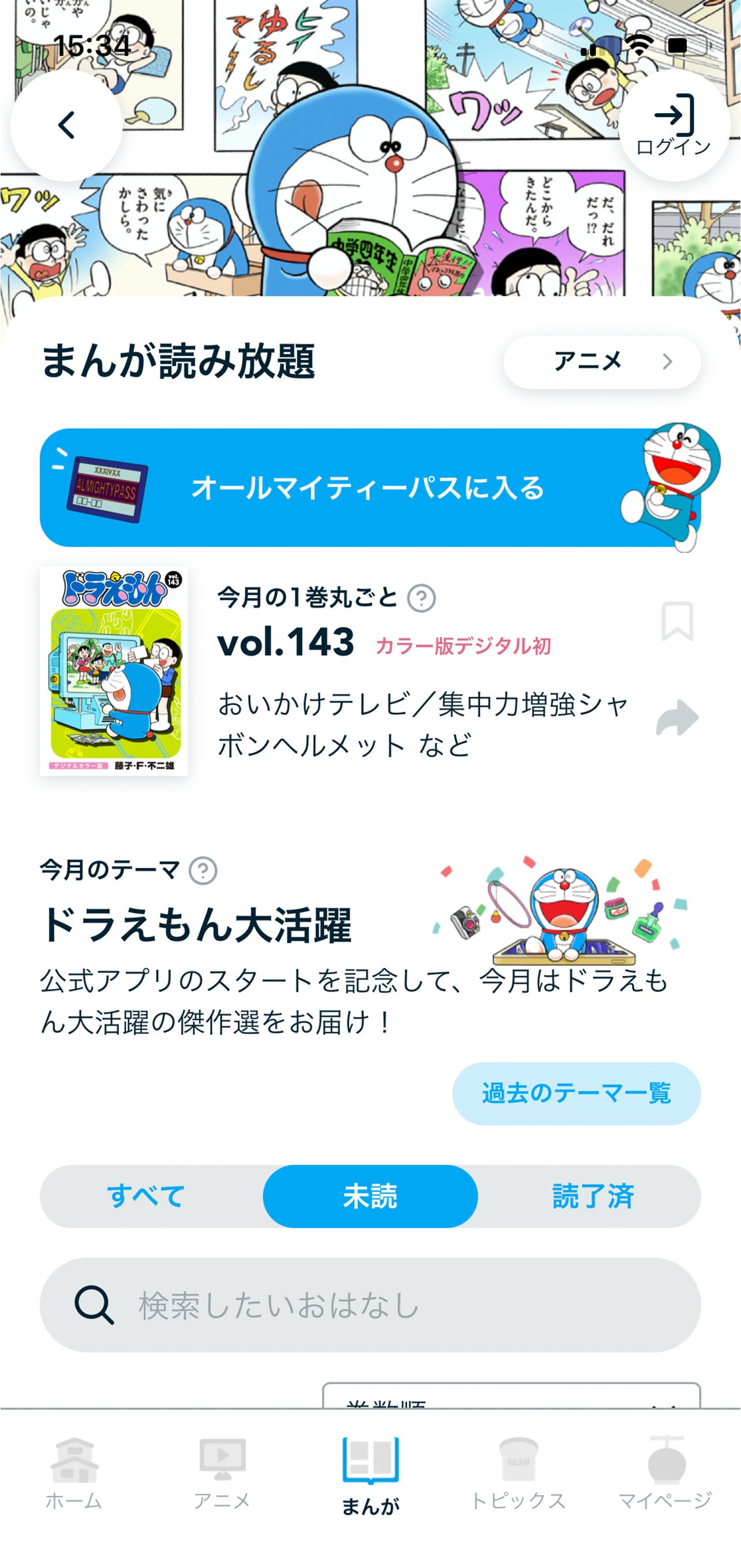Viewport: 741px width, 1568px height.
Task: Go to the ホーム tab
Action: pyautogui.click(x=74, y=1473)
